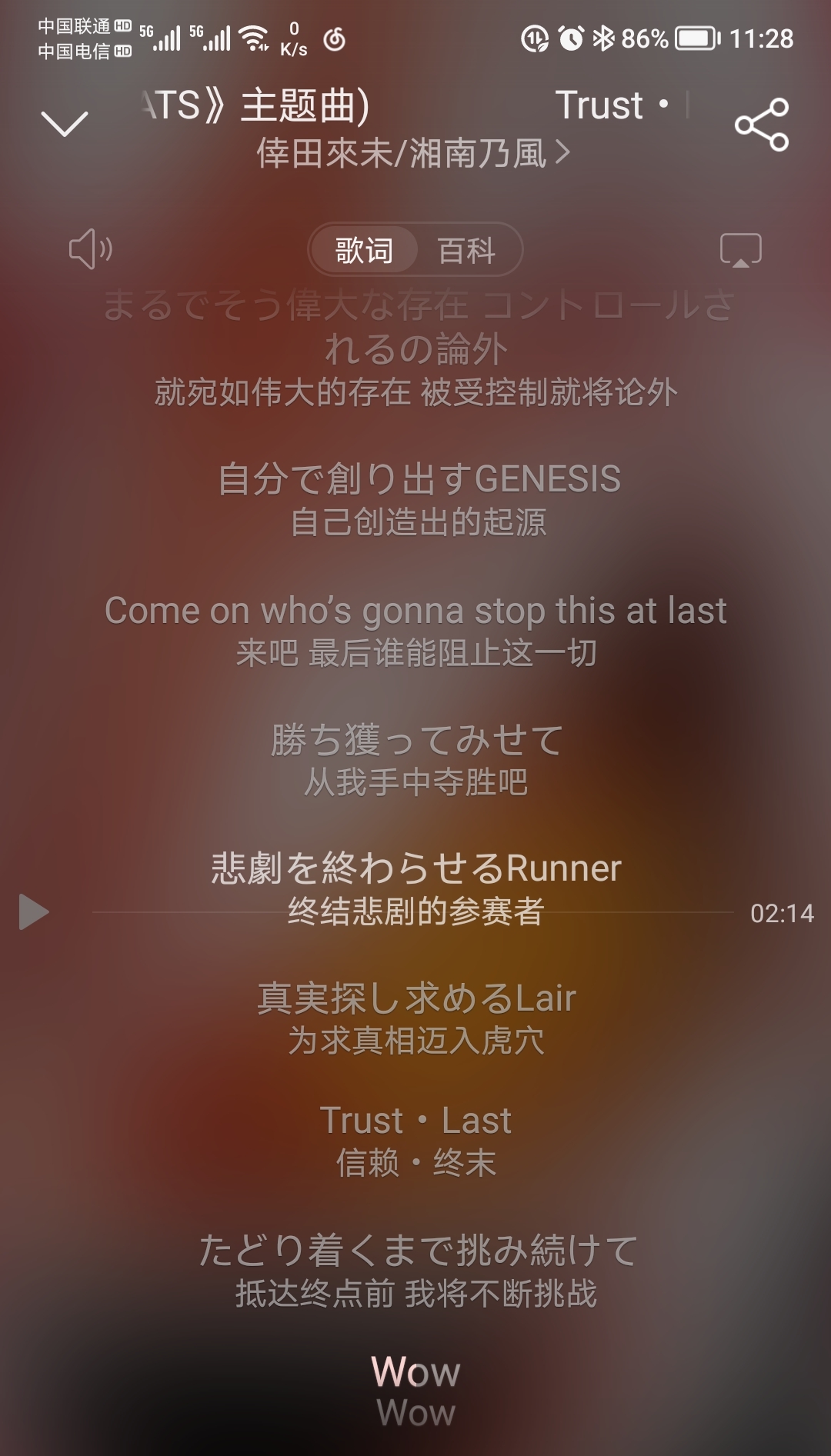
Task: Share this song
Action: (761, 125)
